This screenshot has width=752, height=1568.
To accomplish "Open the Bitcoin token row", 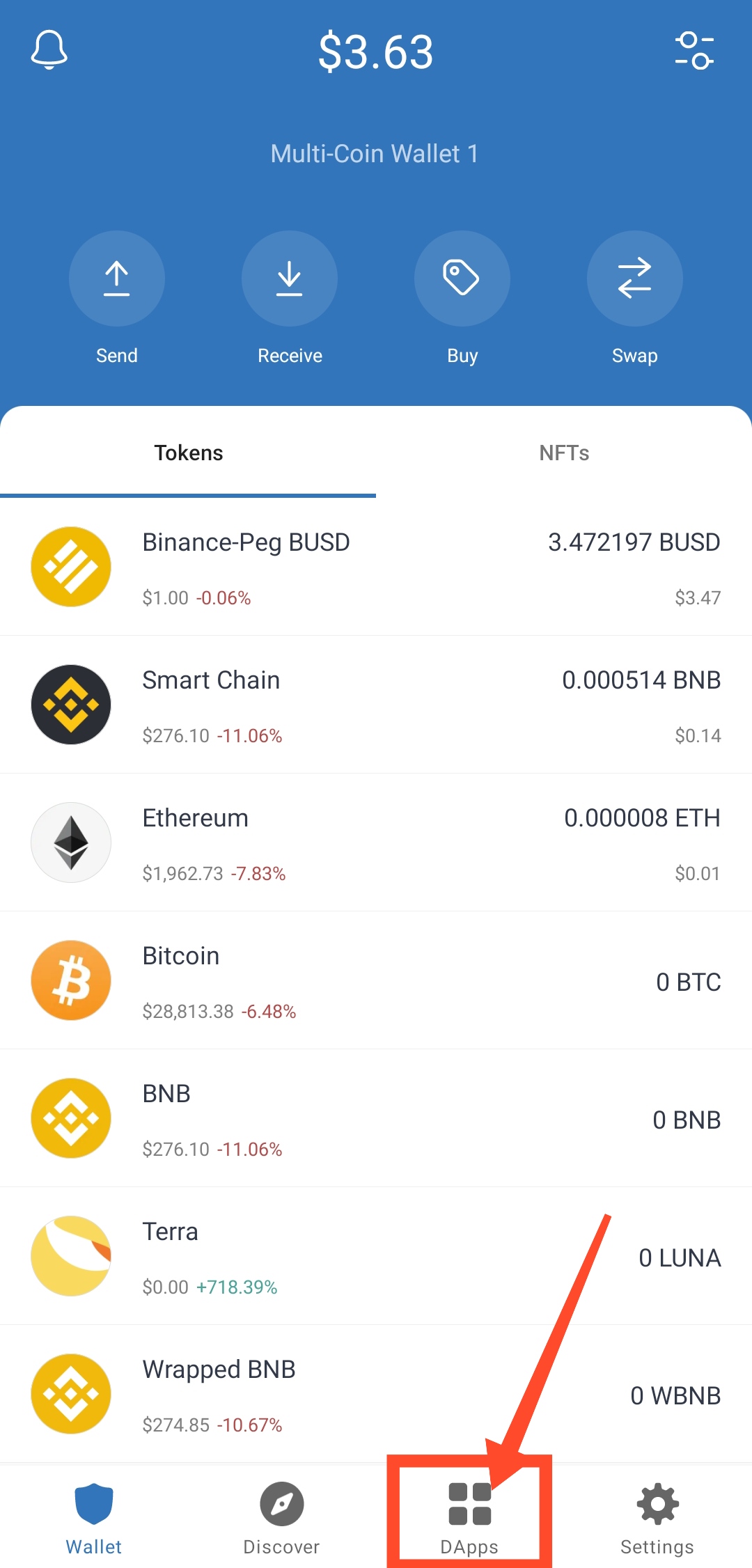I will 376,980.
